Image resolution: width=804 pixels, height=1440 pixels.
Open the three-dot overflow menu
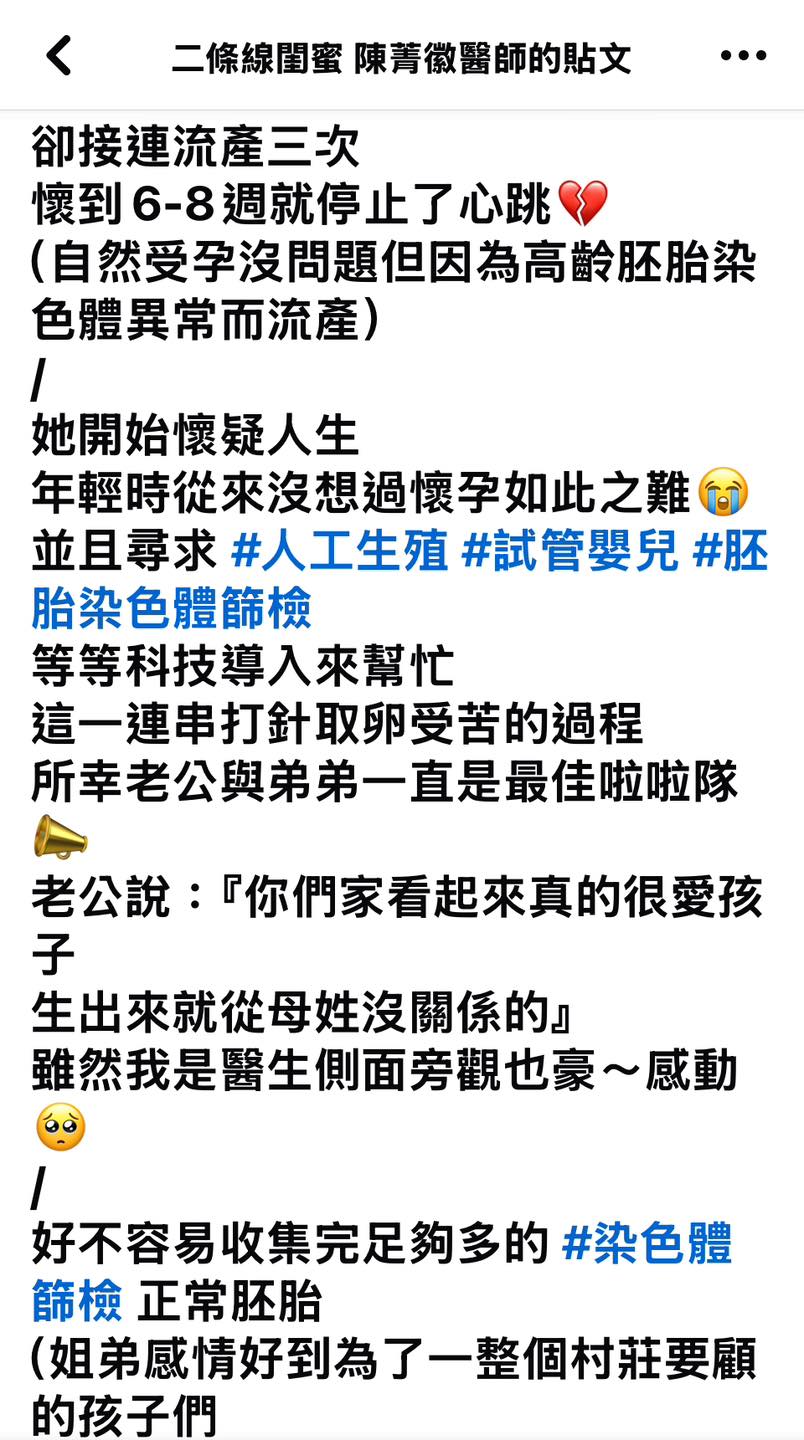tap(743, 56)
